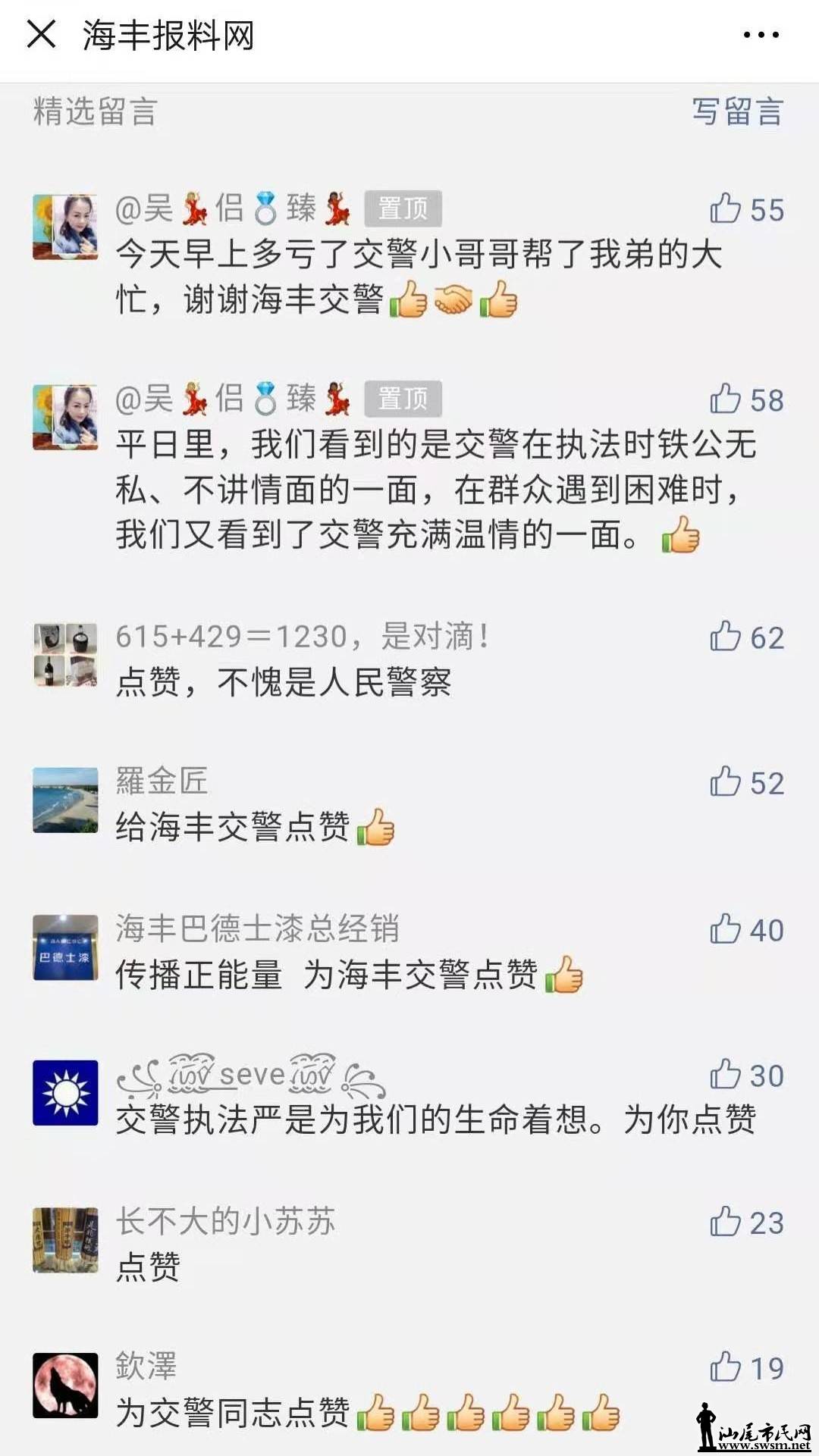Like the pinned comment with 55 likes
This screenshot has width=819, height=1456.
pyautogui.click(x=726, y=208)
